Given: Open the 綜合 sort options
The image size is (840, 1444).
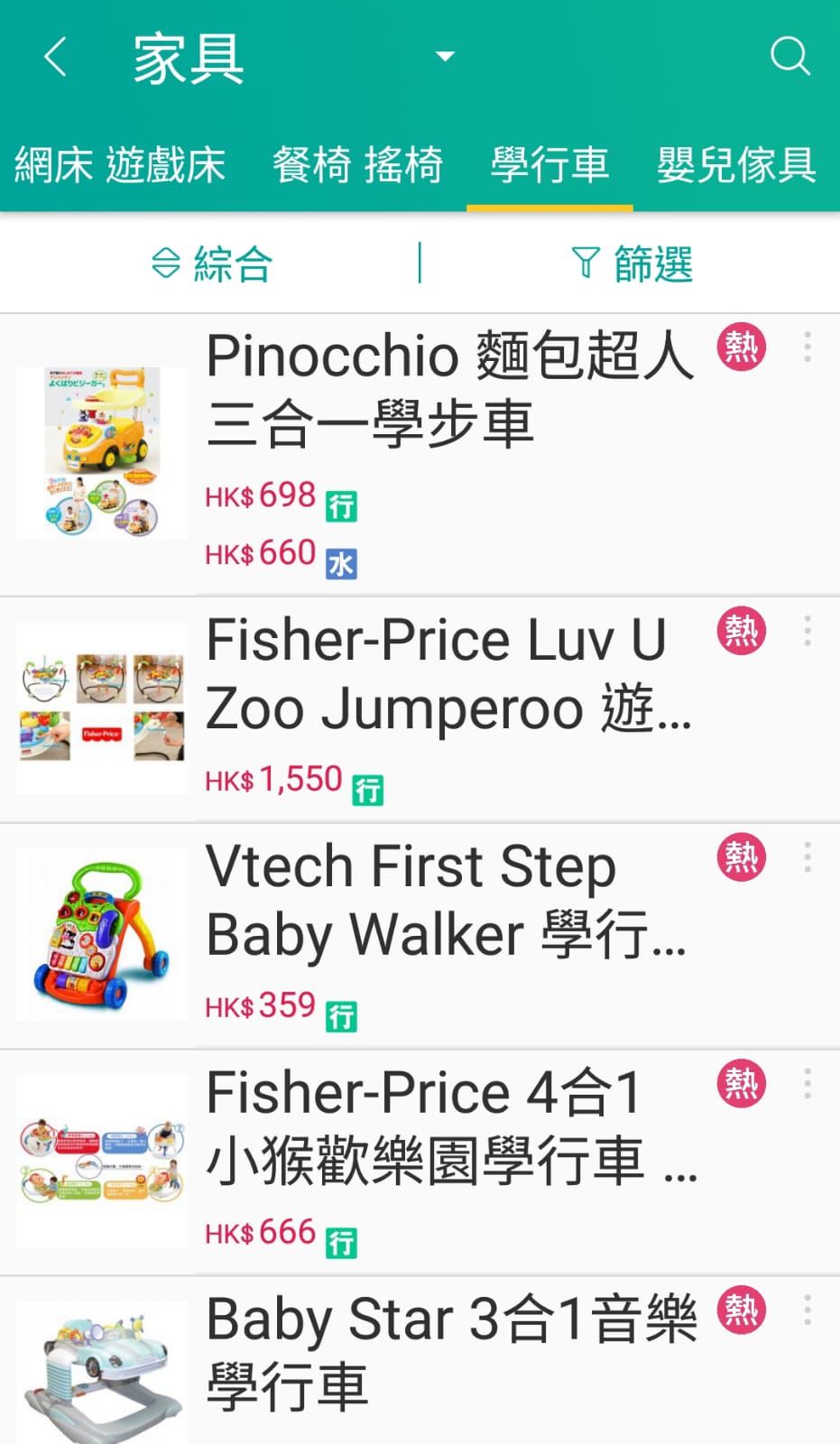Looking at the screenshot, I should click(x=212, y=264).
